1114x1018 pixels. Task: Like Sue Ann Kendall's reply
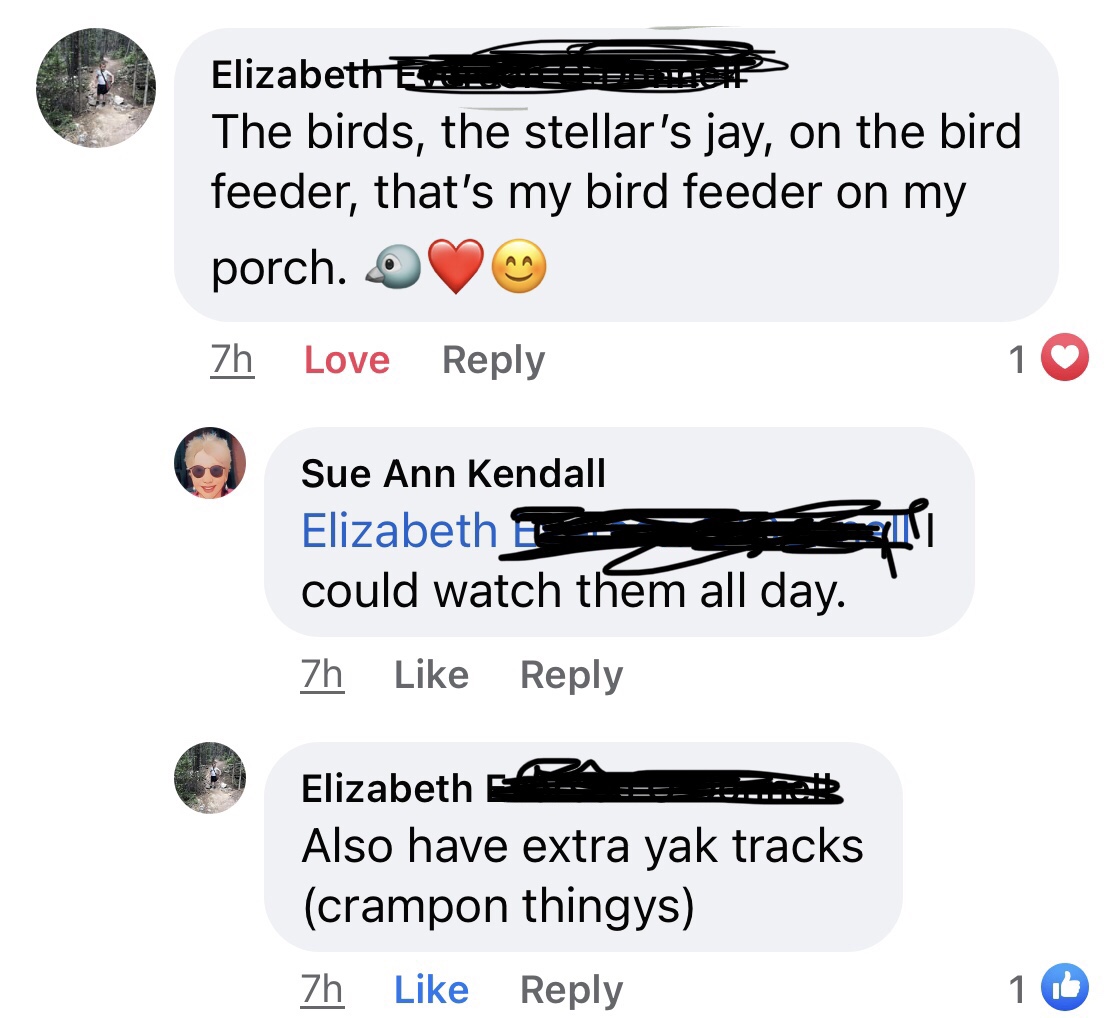431,675
